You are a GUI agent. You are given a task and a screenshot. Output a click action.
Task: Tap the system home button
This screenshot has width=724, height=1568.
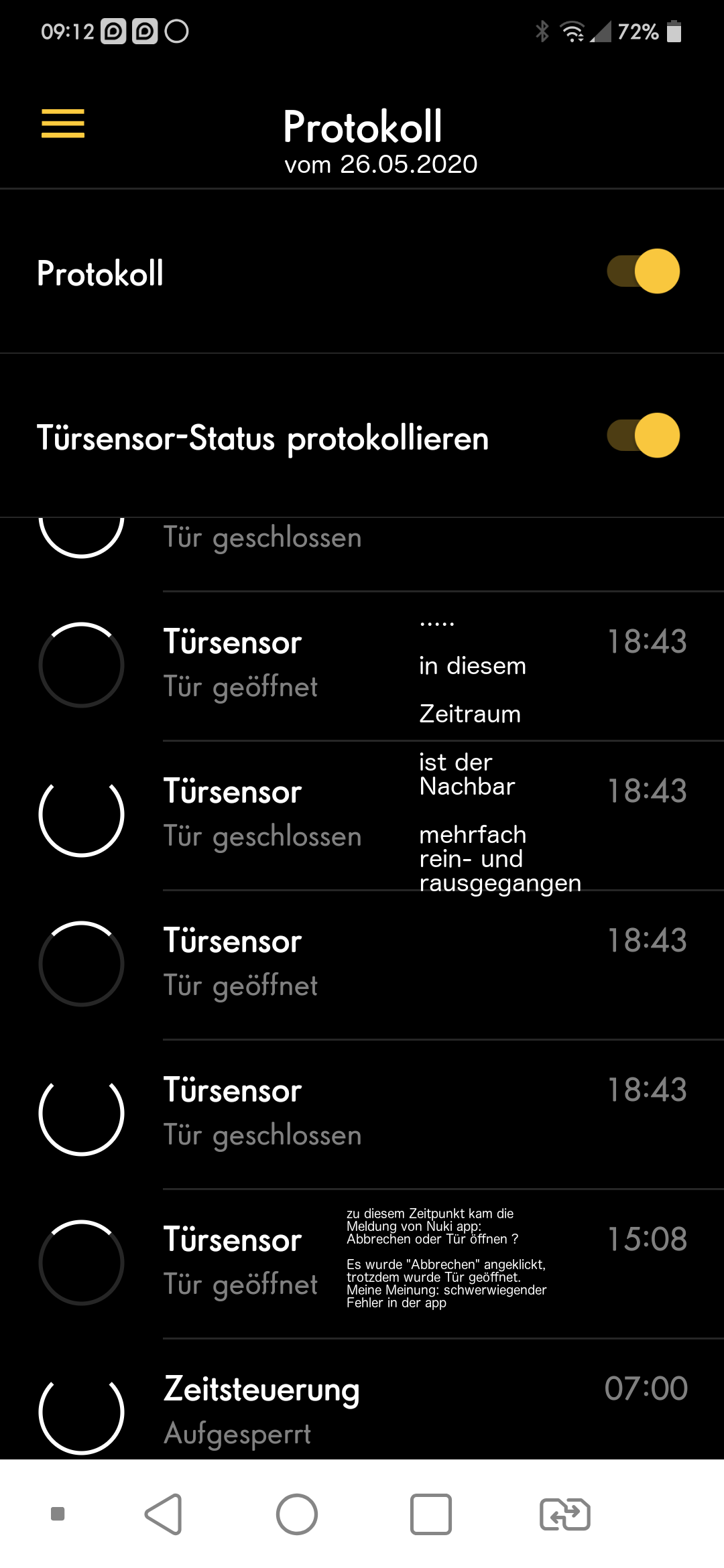[x=297, y=1514]
